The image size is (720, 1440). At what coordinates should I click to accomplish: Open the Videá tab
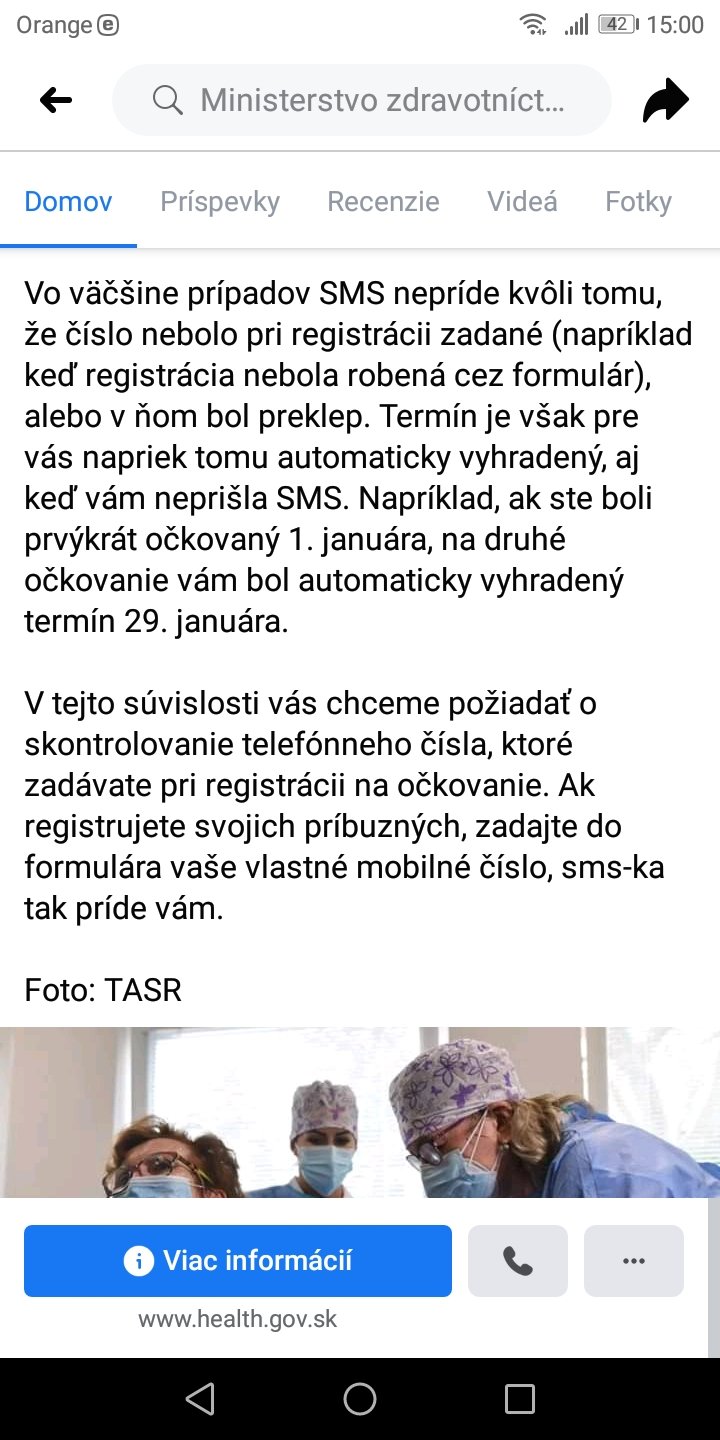(x=522, y=202)
